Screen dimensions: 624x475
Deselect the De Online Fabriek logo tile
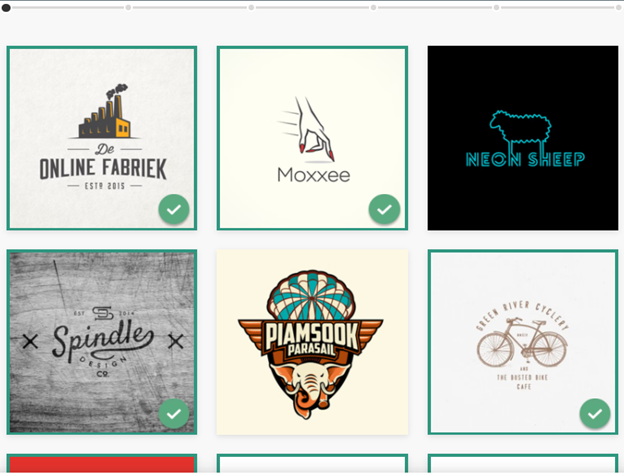pos(102,138)
